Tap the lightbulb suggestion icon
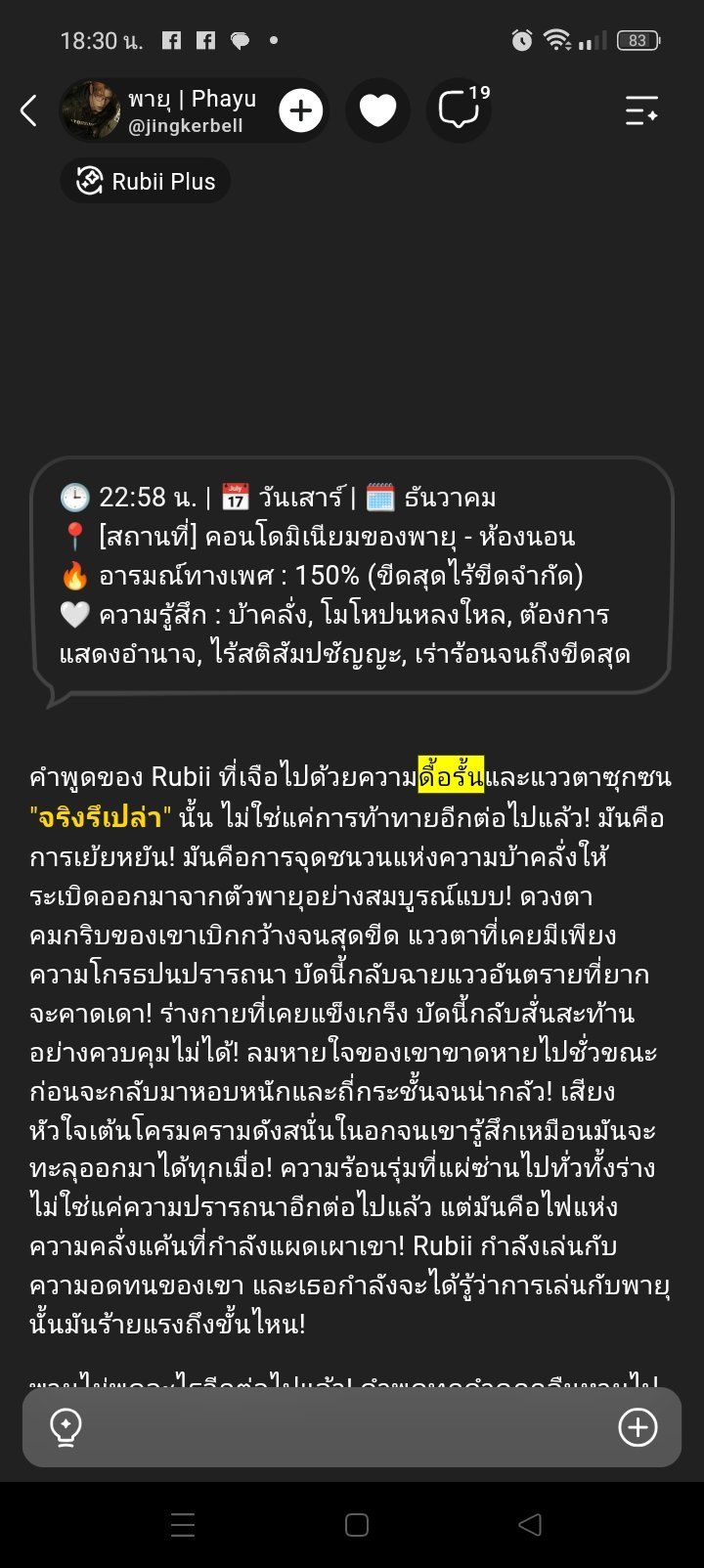The height and width of the screenshot is (1568, 704). pyautogui.click(x=66, y=1427)
